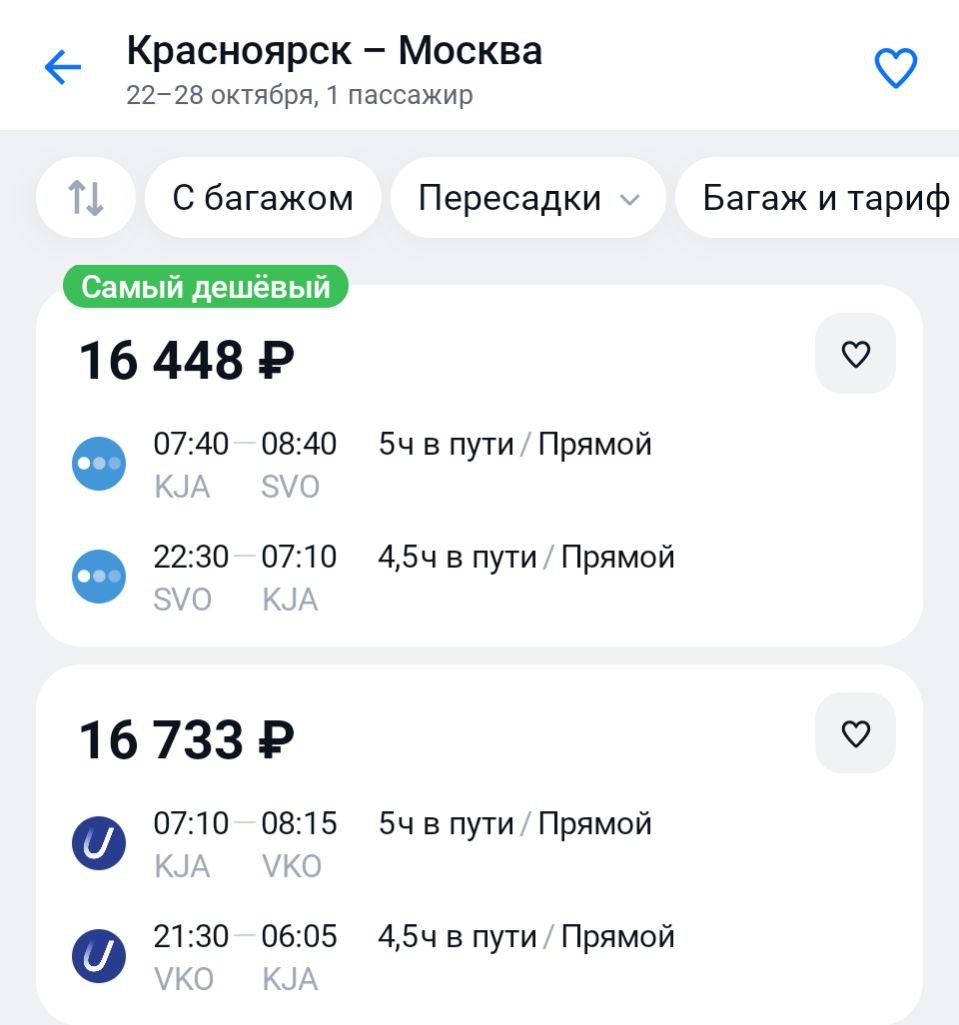Apply the С багажом filter
This screenshot has height=1025, width=959.
tap(263, 198)
